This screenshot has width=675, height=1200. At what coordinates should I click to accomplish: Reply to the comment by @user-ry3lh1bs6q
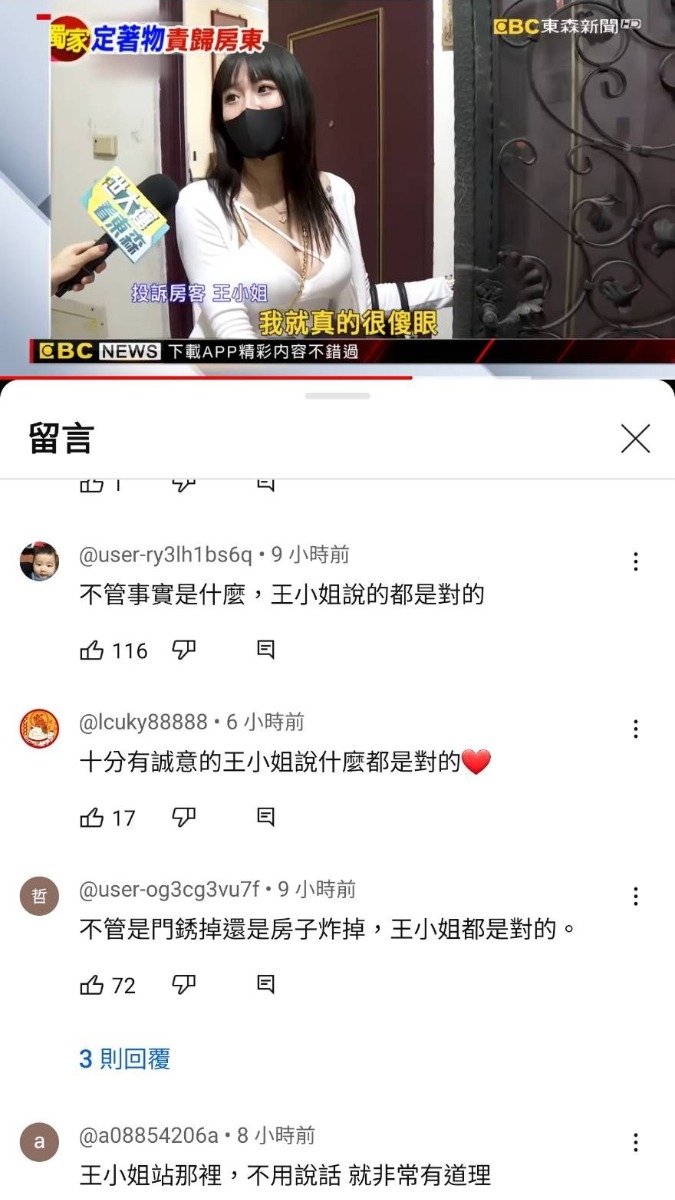(x=265, y=650)
